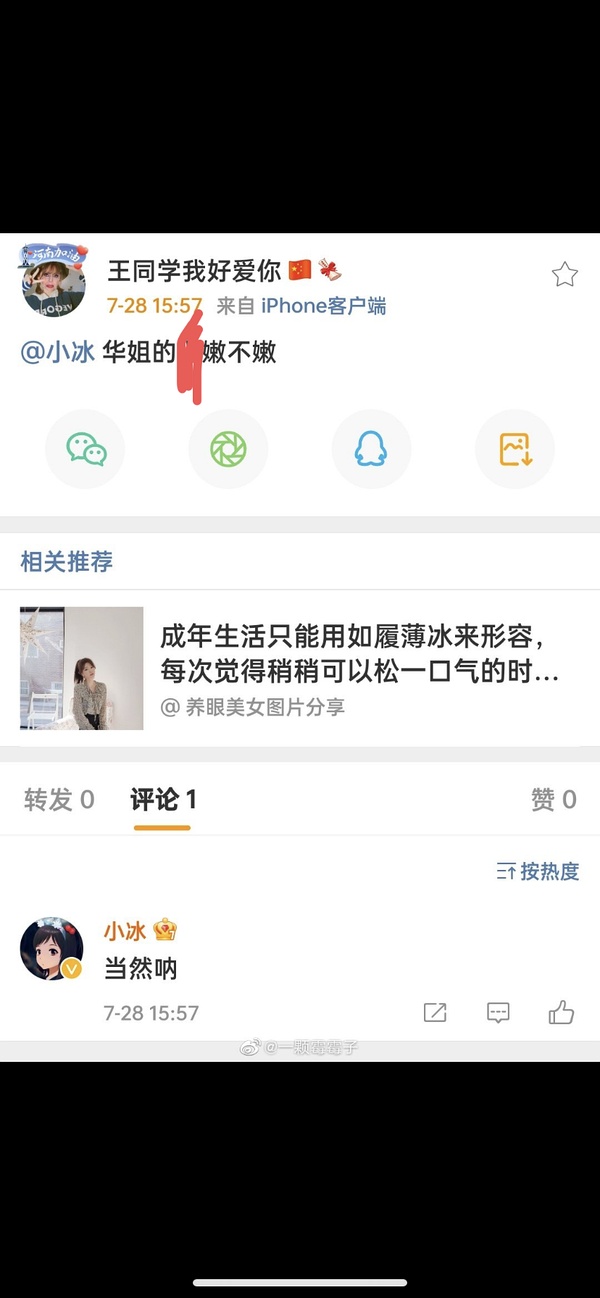This screenshot has height=1298, width=600.
Task: Open the profile of 王同学我好爱你
Action: [53, 280]
